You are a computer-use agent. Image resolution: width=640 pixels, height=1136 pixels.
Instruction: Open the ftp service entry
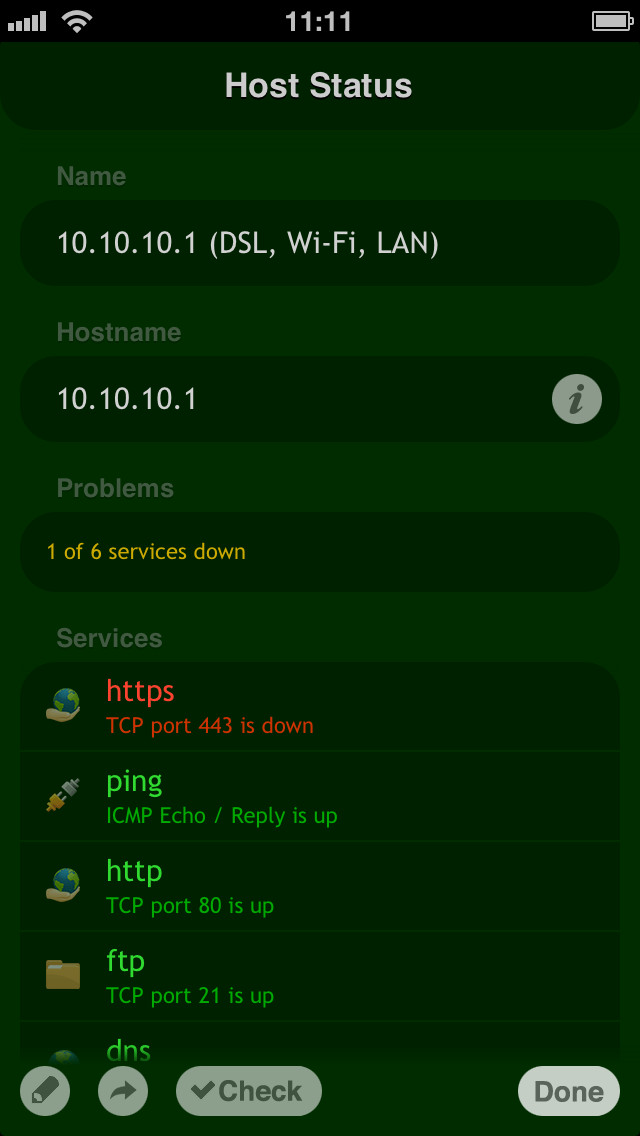[x=320, y=976]
